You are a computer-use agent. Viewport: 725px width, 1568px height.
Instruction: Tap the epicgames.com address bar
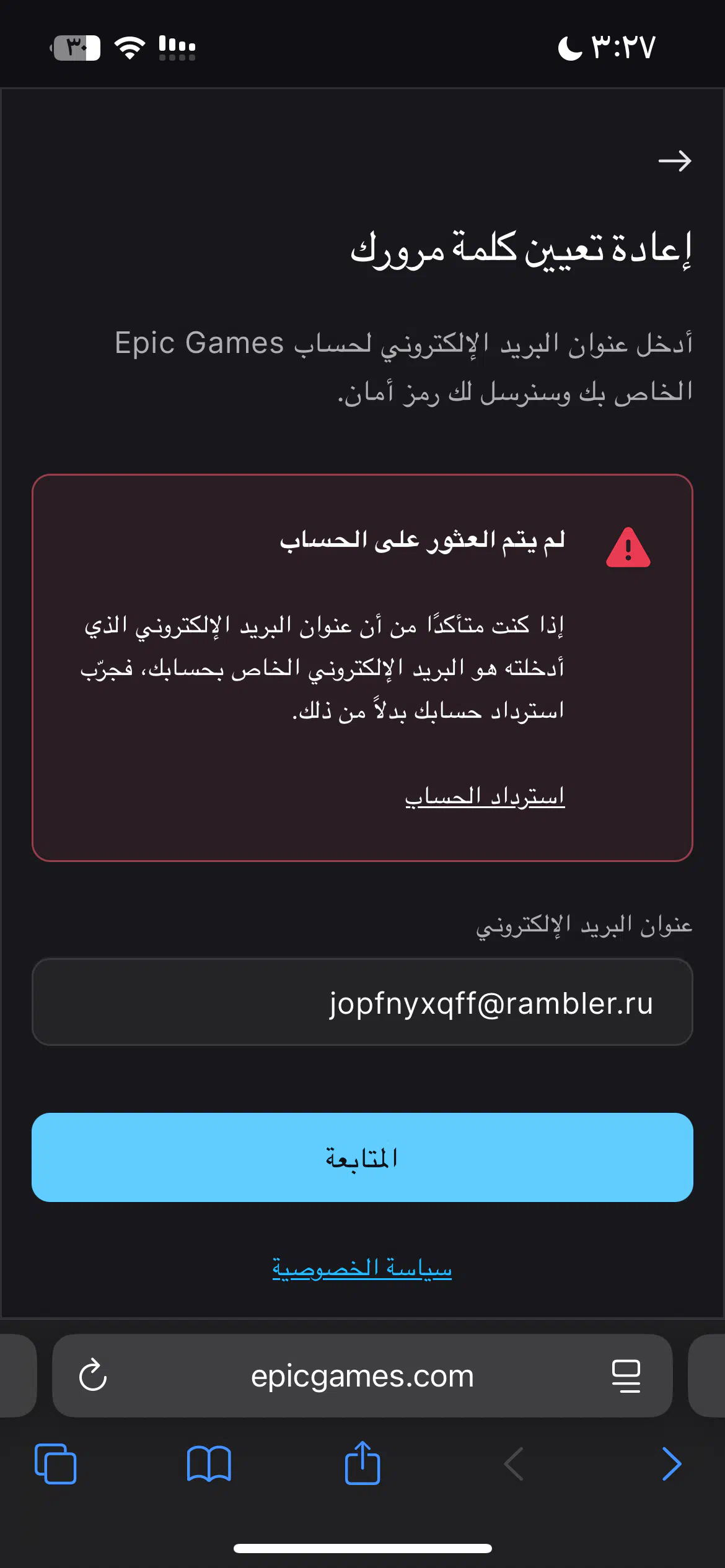[x=362, y=1375]
